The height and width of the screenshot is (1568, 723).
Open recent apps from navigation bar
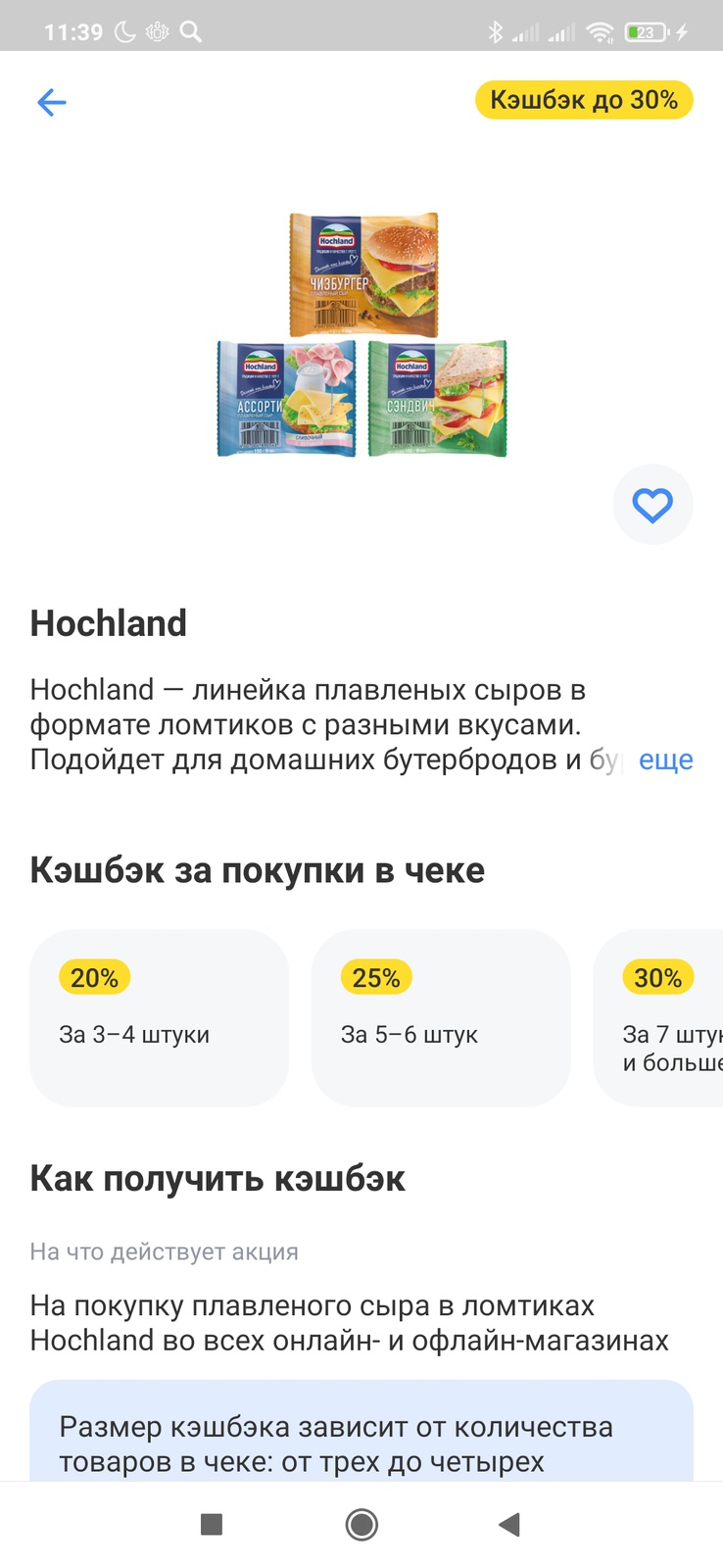pos(211,1524)
